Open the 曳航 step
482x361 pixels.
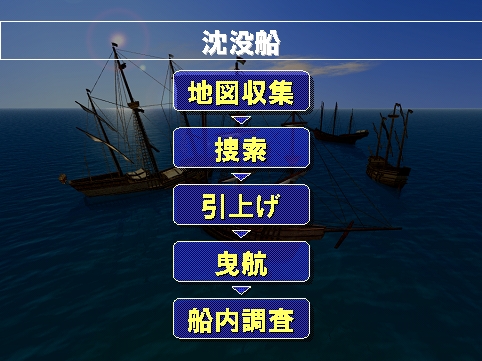click(241, 262)
